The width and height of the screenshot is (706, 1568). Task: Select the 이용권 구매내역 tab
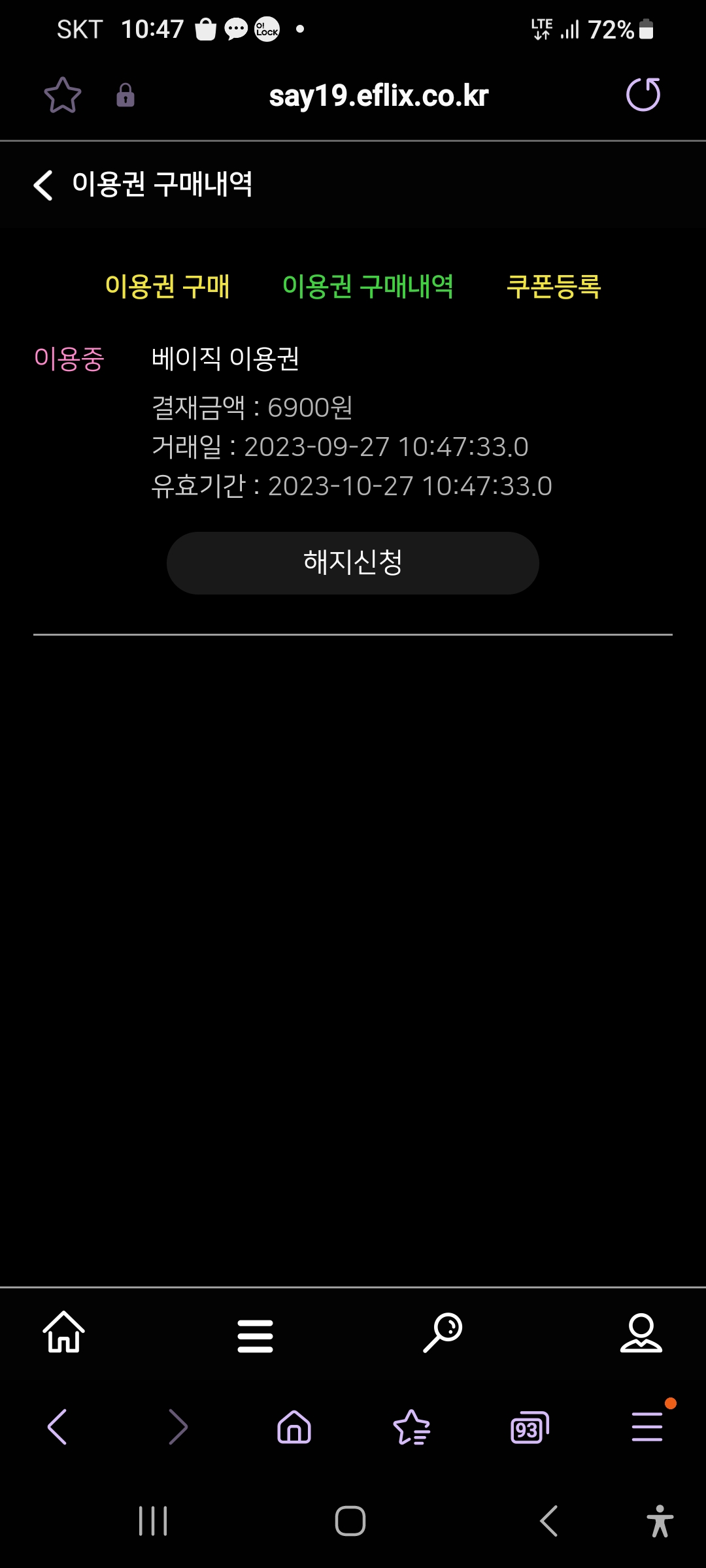click(x=368, y=286)
